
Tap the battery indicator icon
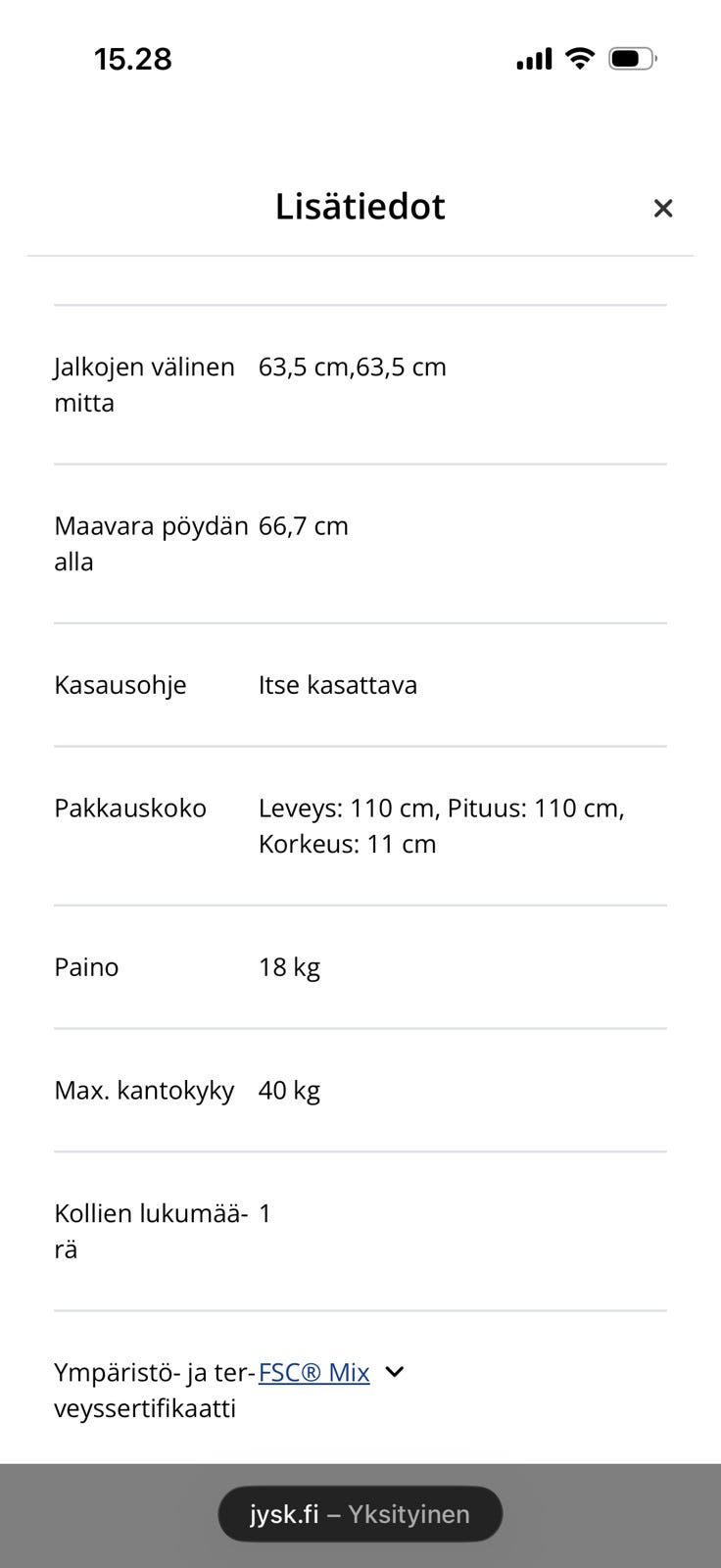(632, 58)
